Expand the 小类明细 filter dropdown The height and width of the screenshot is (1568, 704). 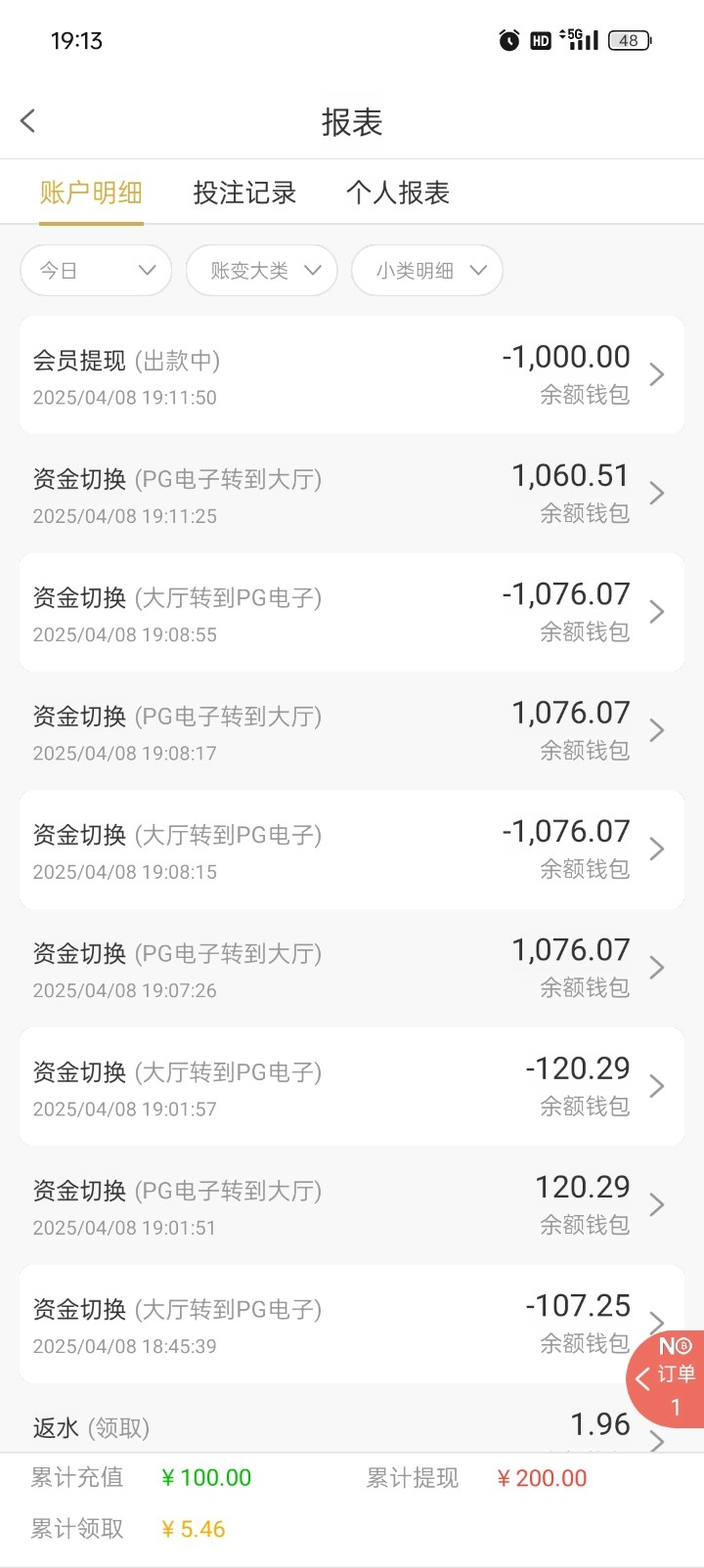427,271
